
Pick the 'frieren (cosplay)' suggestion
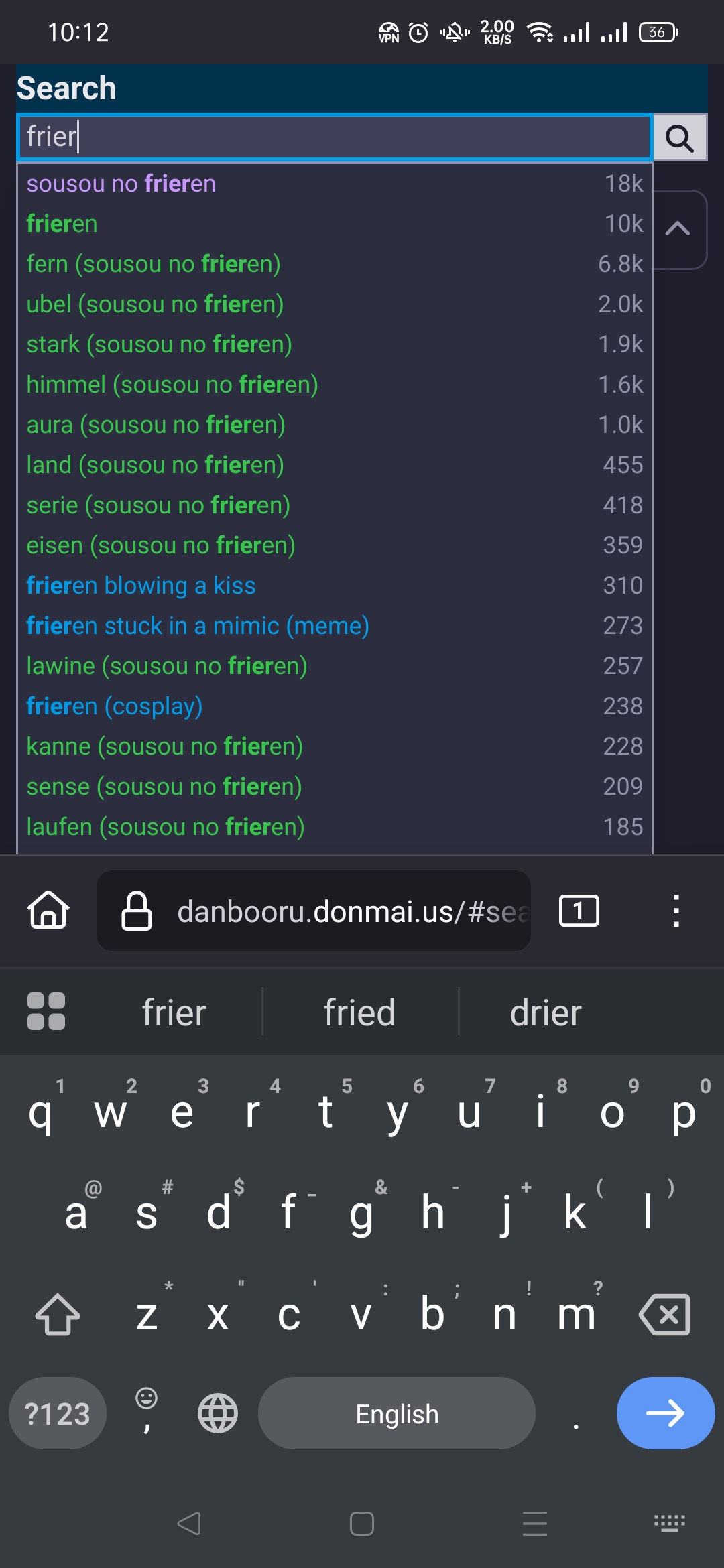114,706
